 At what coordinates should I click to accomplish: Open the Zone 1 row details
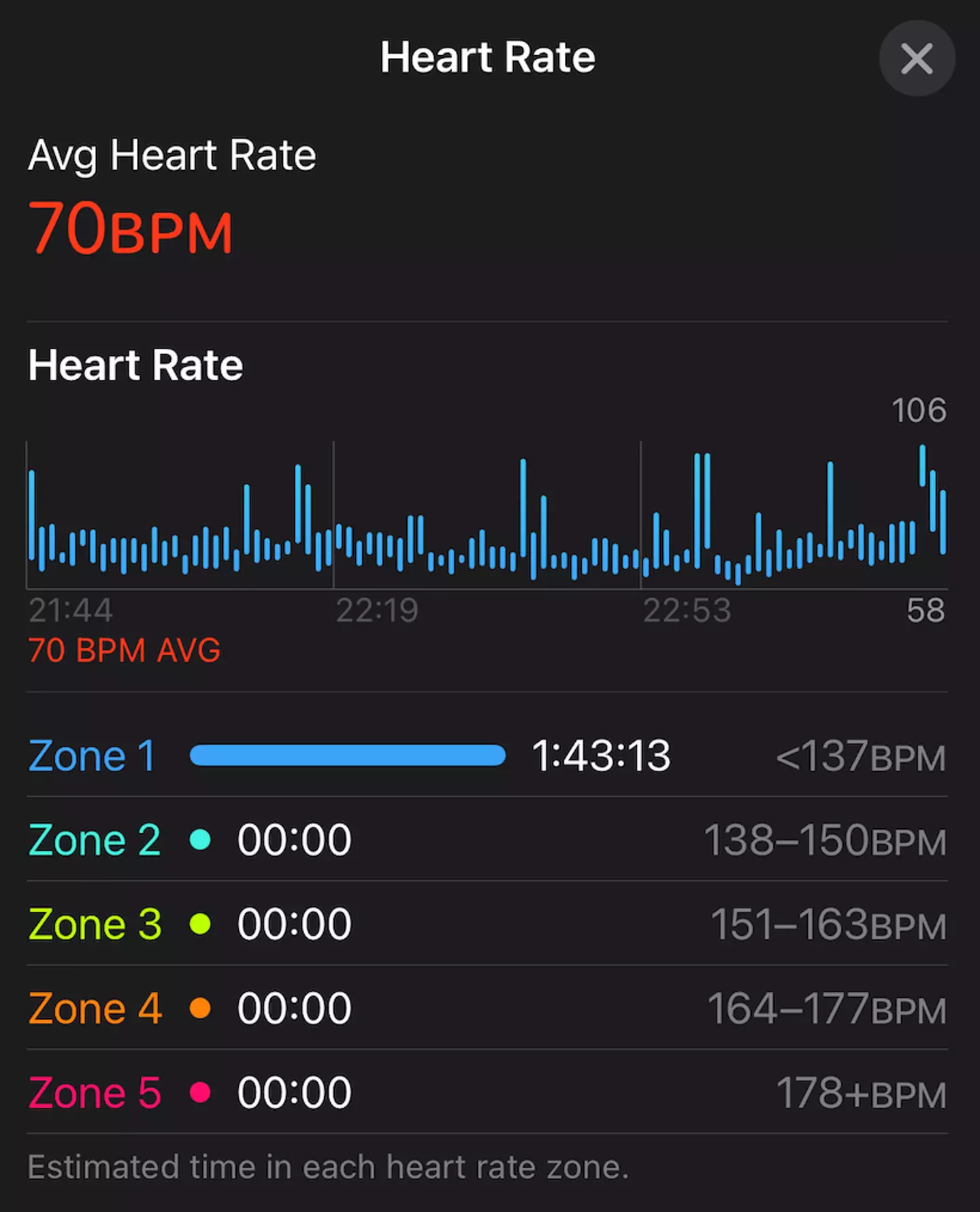point(93,755)
